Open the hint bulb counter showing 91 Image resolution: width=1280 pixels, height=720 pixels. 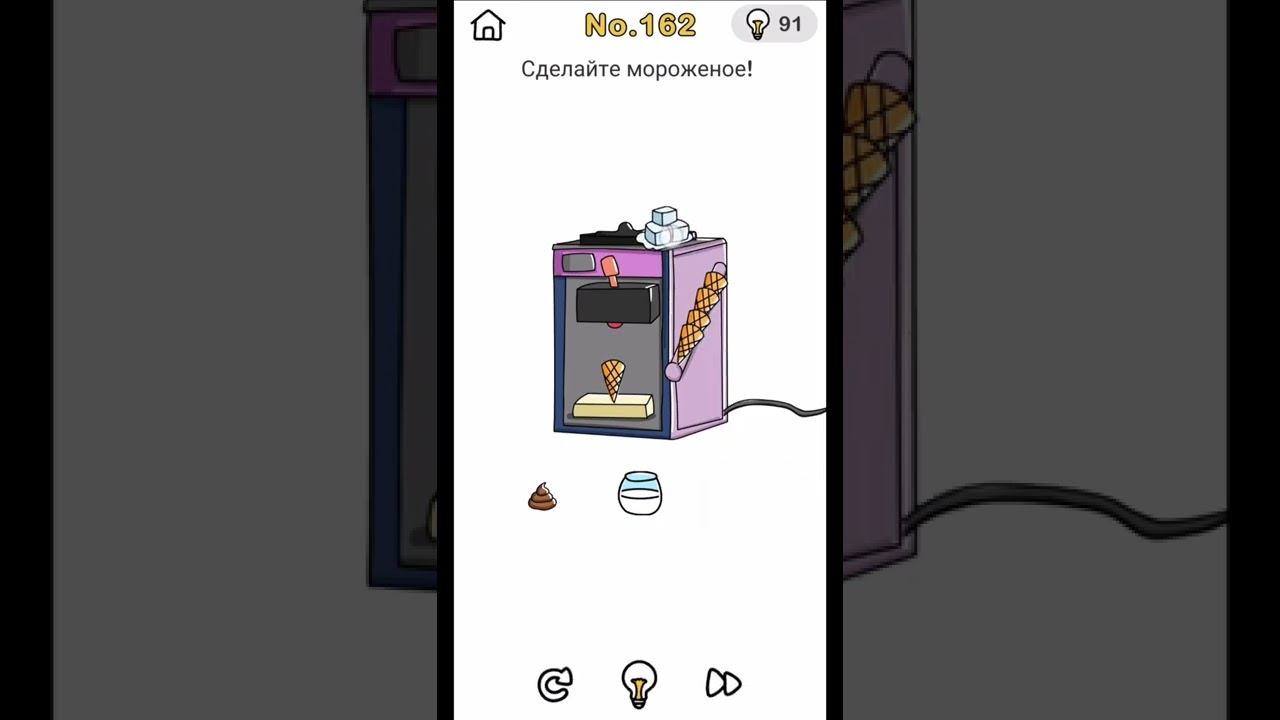tap(774, 25)
